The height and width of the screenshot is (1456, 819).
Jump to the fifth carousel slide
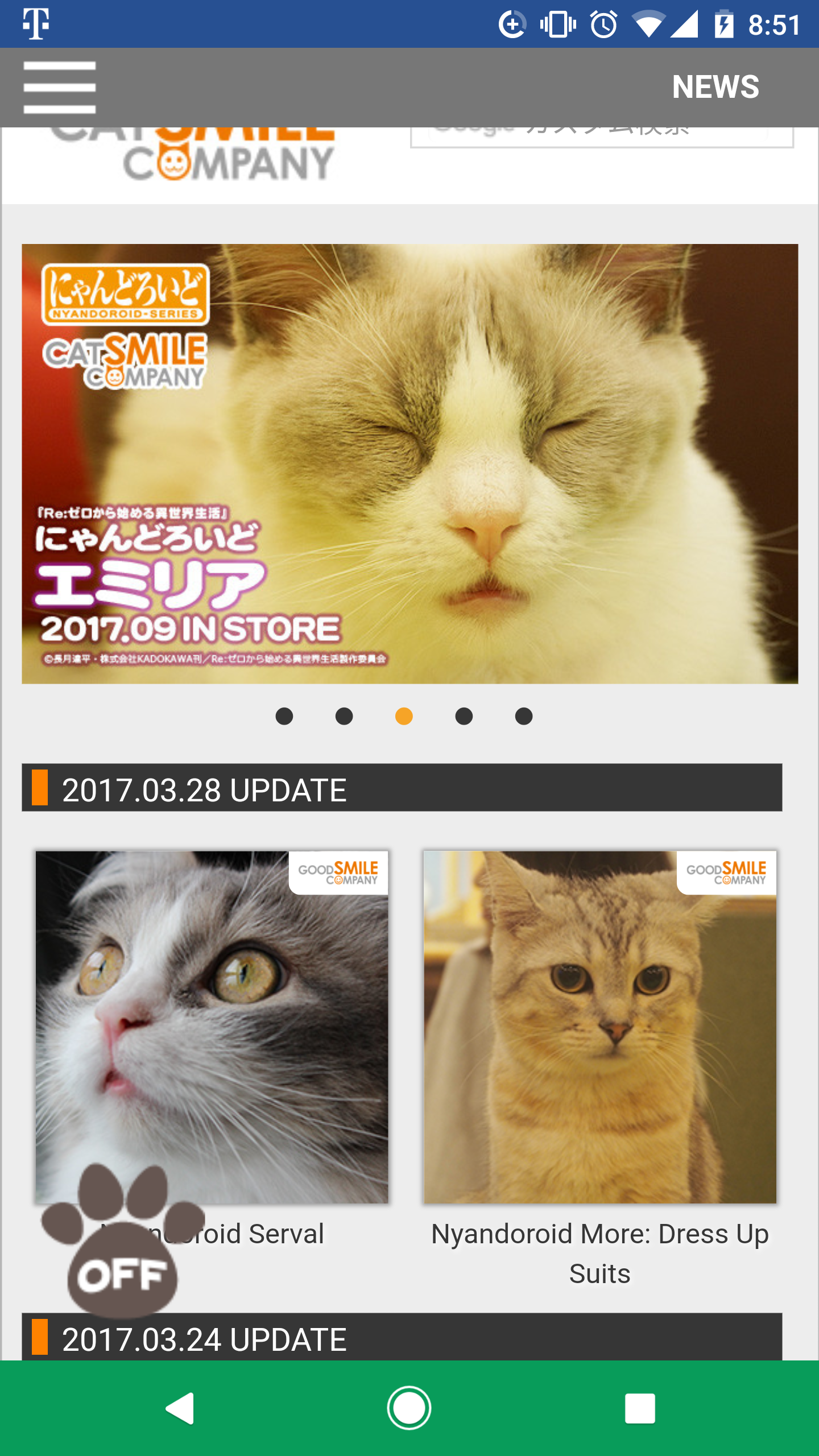click(524, 716)
